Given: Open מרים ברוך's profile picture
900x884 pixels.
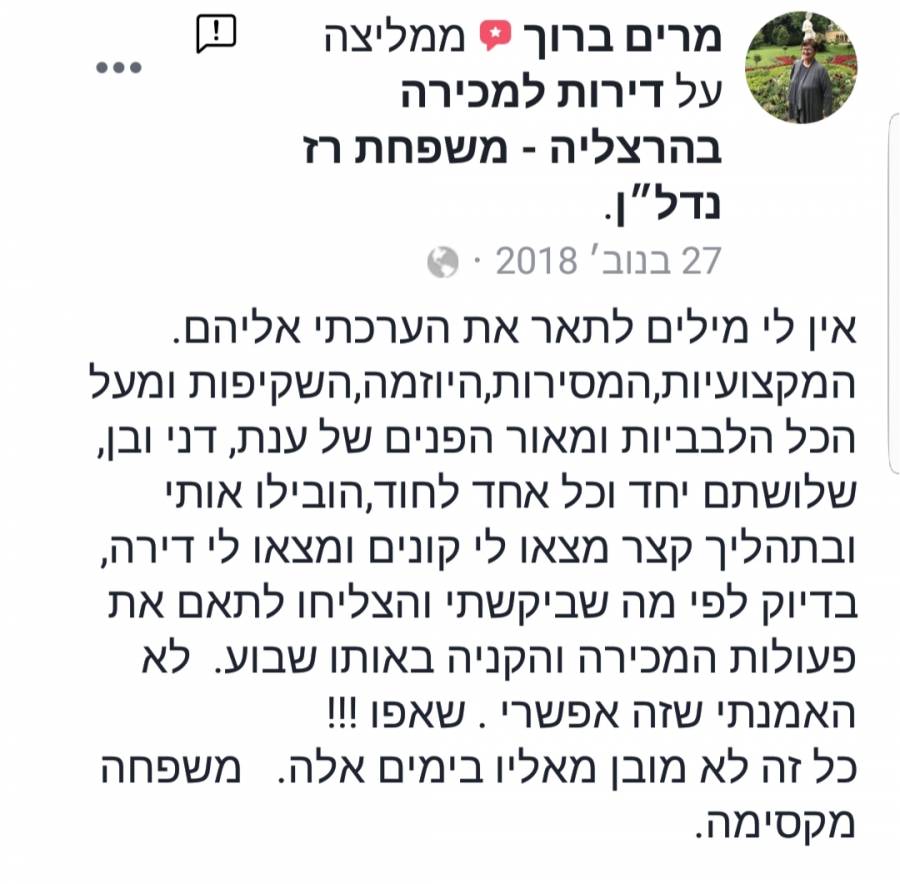Looking at the screenshot, I should click(x=801, y=68).
